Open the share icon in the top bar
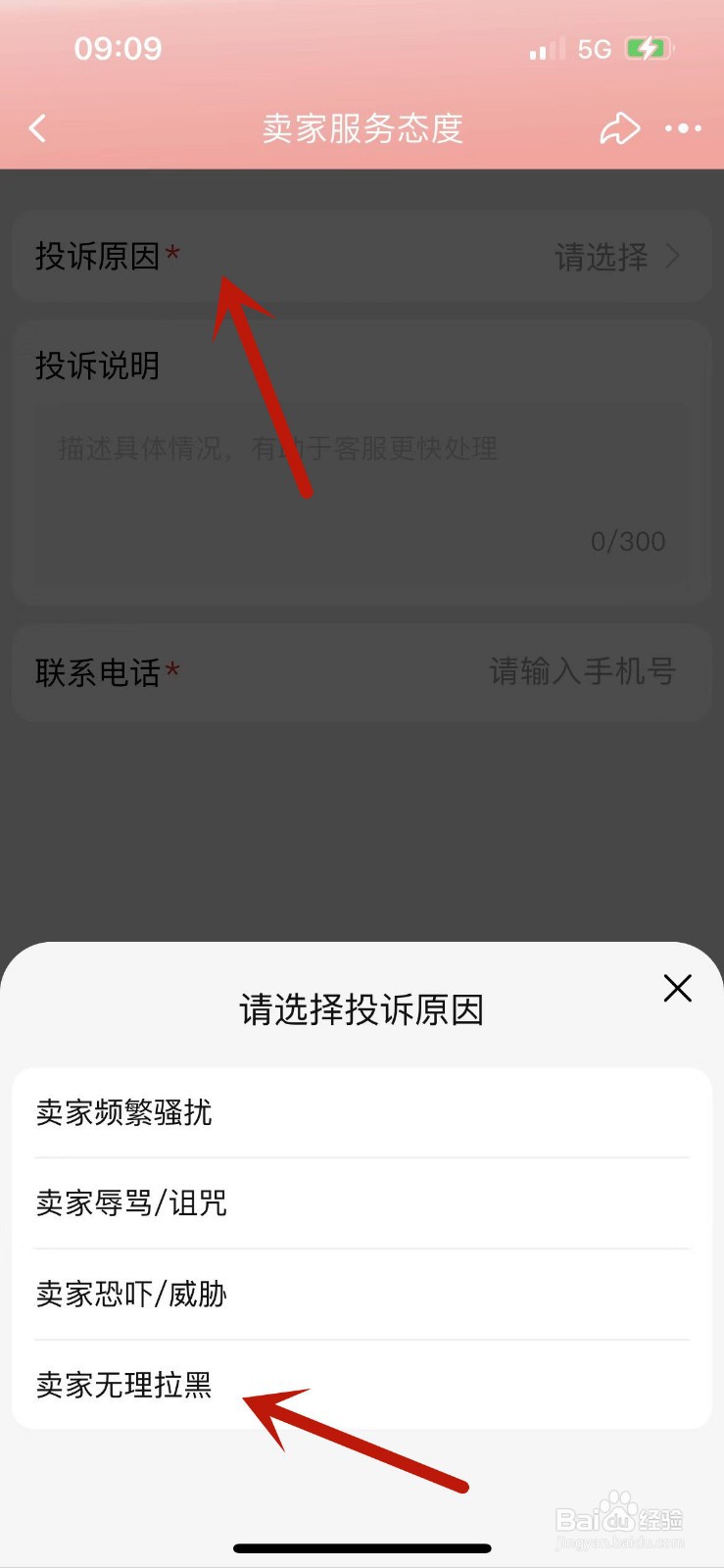724x1568 pixels. 619,127
